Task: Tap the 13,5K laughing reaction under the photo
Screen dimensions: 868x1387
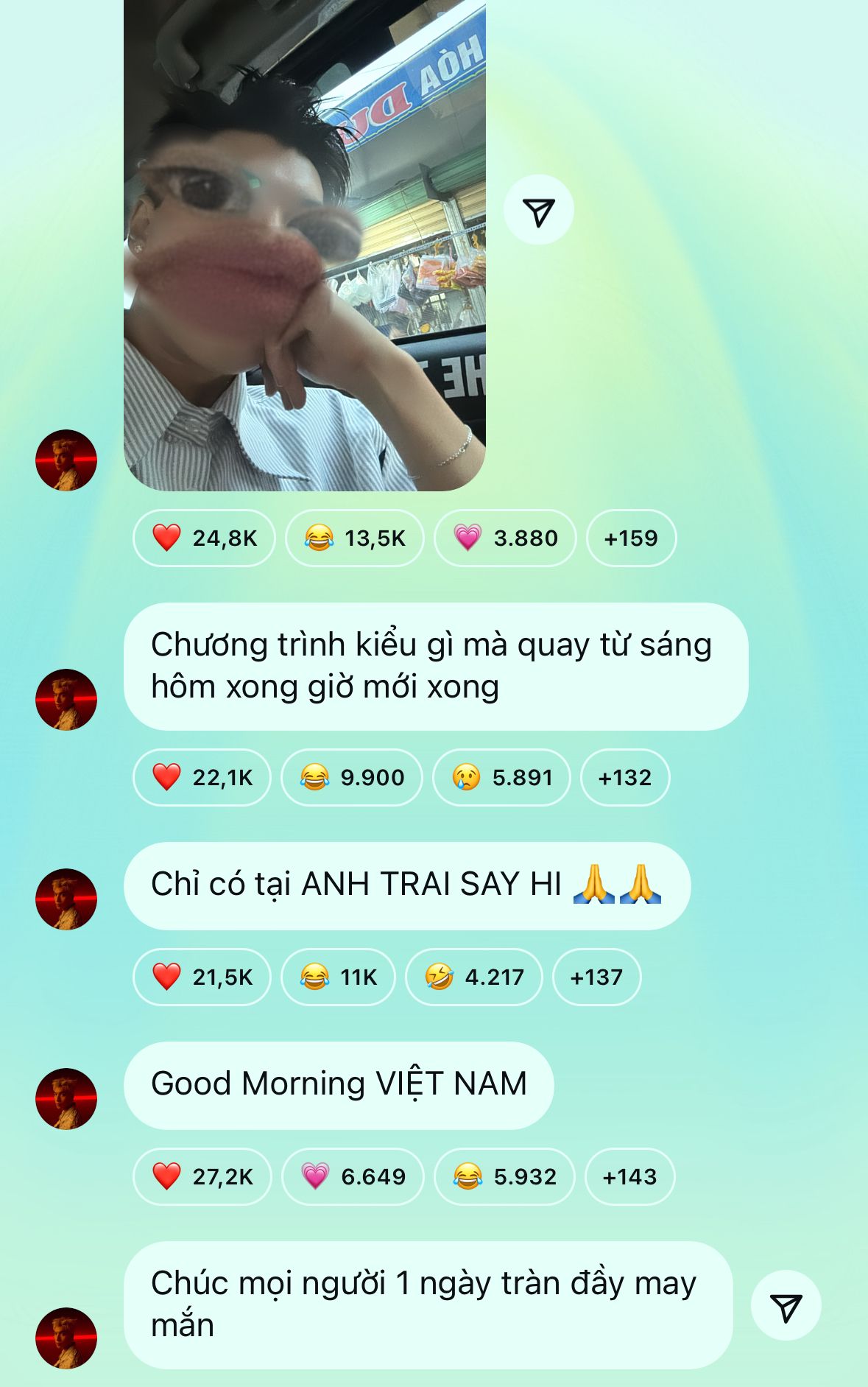Action: (x=356, y=538)
